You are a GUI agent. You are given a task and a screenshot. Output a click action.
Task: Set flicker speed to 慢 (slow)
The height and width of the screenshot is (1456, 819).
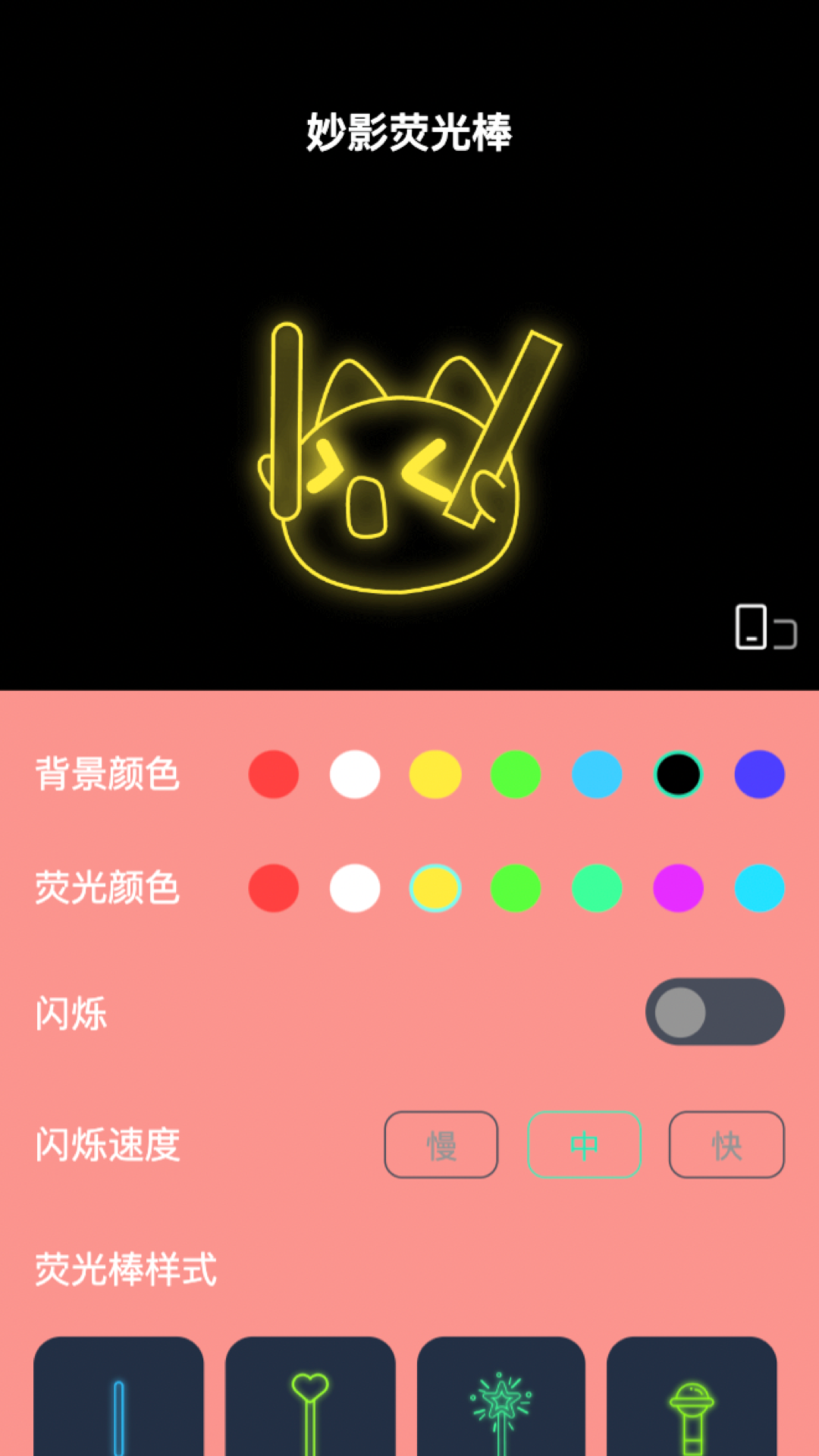pos(441,1144)
